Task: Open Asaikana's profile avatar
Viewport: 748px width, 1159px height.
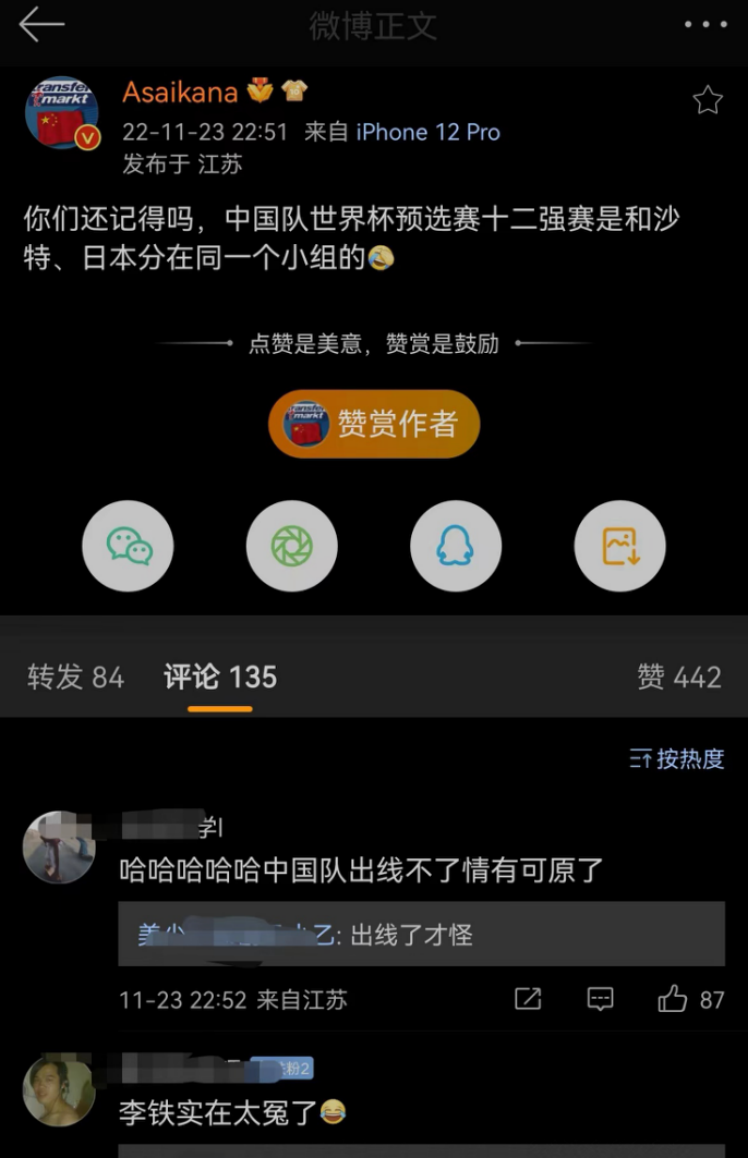Action: [x=61, y=111]
